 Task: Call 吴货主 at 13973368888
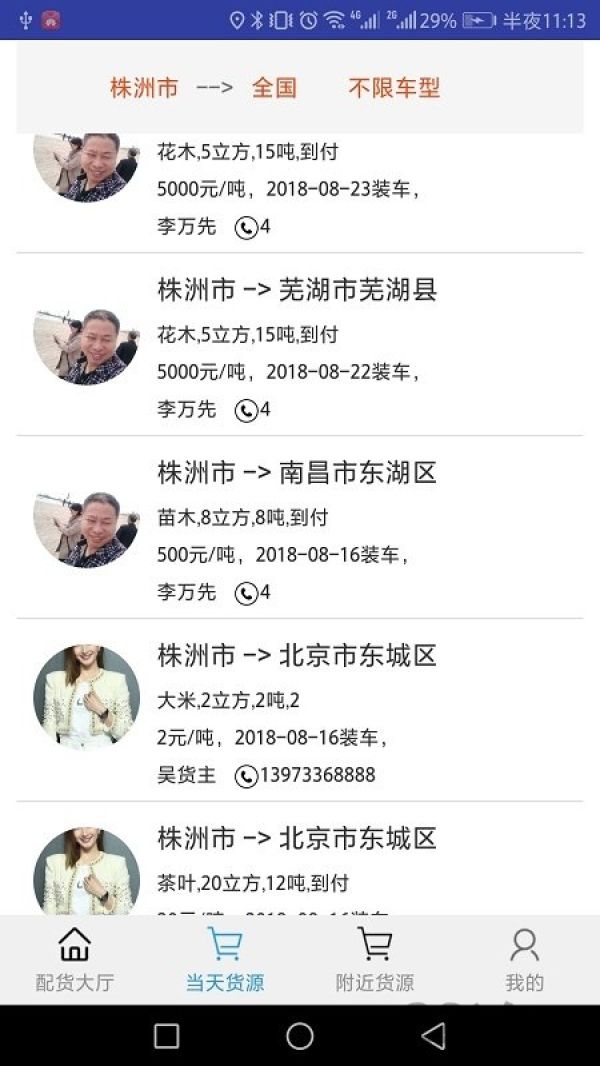pyautogui.click(x=305, y=775)
